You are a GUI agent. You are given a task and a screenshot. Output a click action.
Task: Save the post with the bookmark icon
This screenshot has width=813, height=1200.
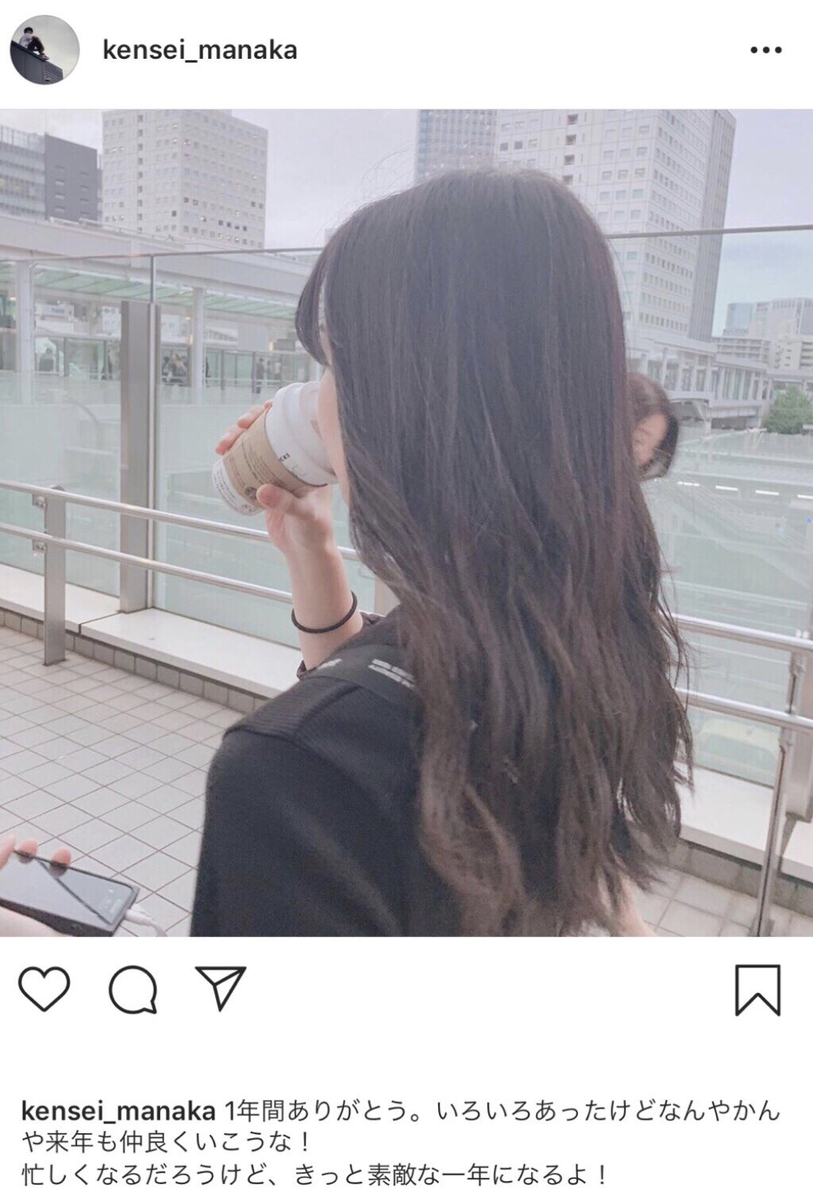tap(757, 990)
